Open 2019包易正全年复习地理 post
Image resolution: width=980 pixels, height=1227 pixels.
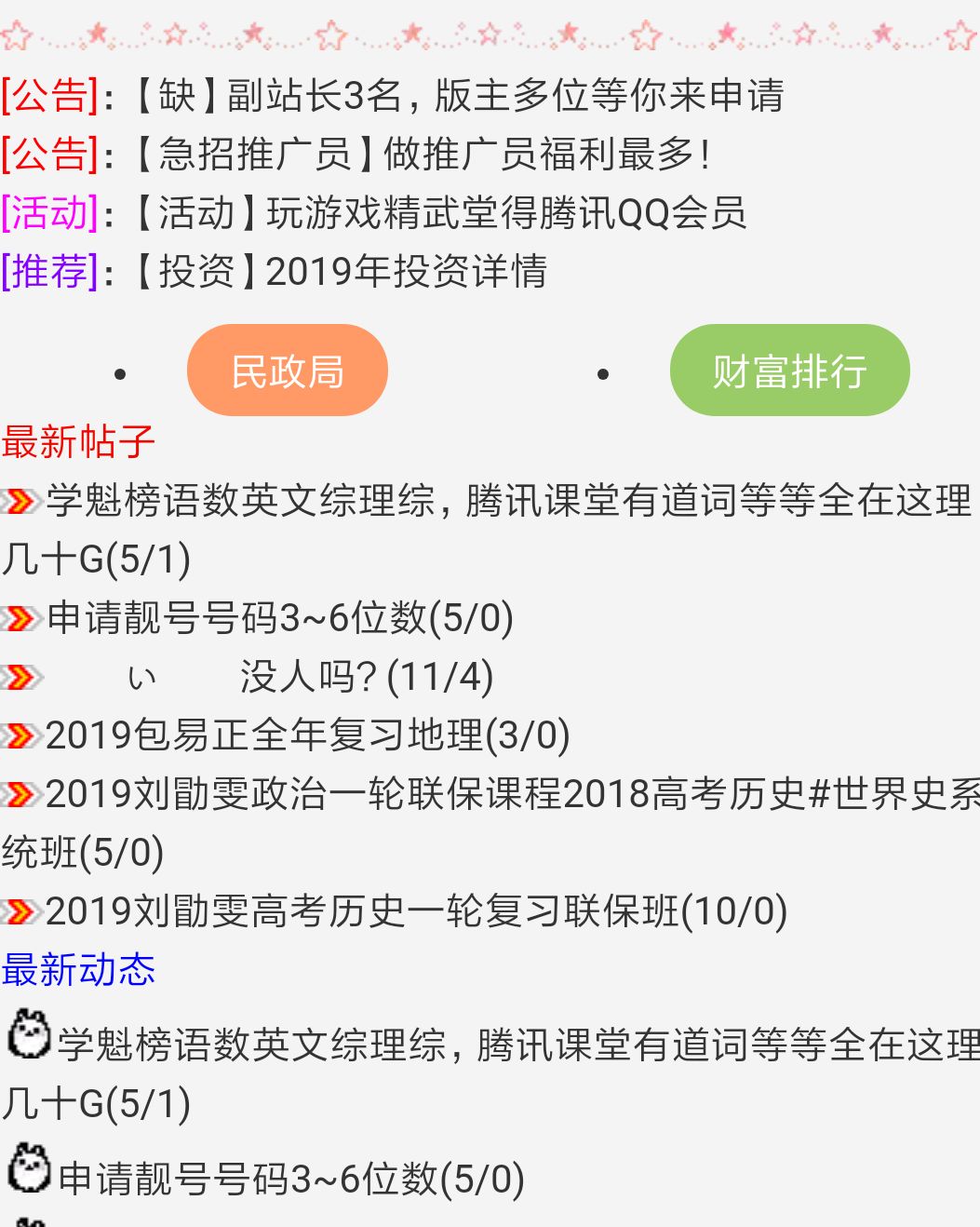pos(307,735)
